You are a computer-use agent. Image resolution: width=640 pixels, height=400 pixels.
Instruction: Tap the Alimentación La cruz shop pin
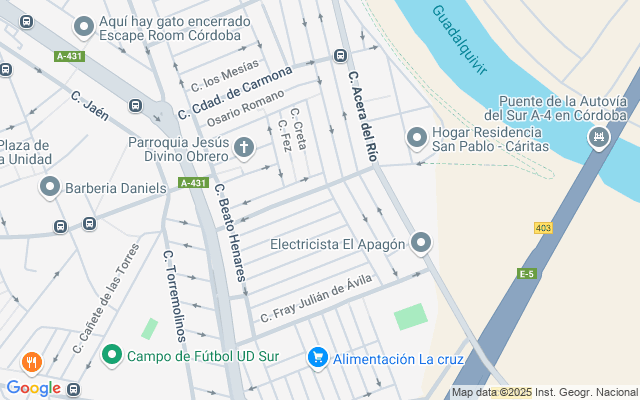click(x=318, y=357)
